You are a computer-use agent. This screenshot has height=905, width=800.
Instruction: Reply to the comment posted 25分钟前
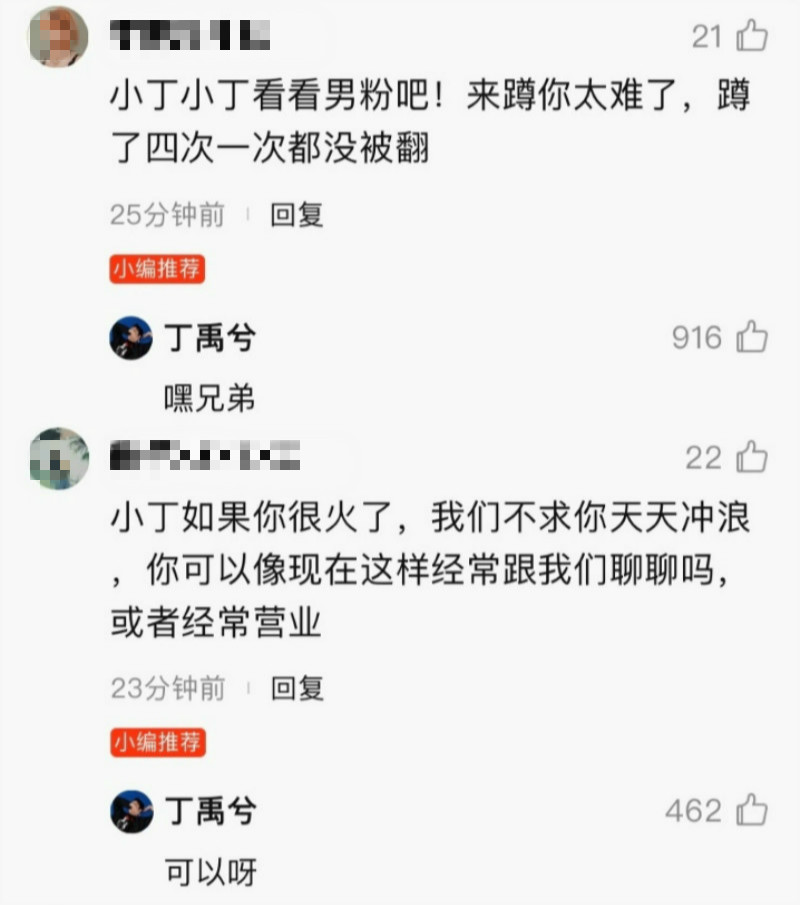coord(298,214)
